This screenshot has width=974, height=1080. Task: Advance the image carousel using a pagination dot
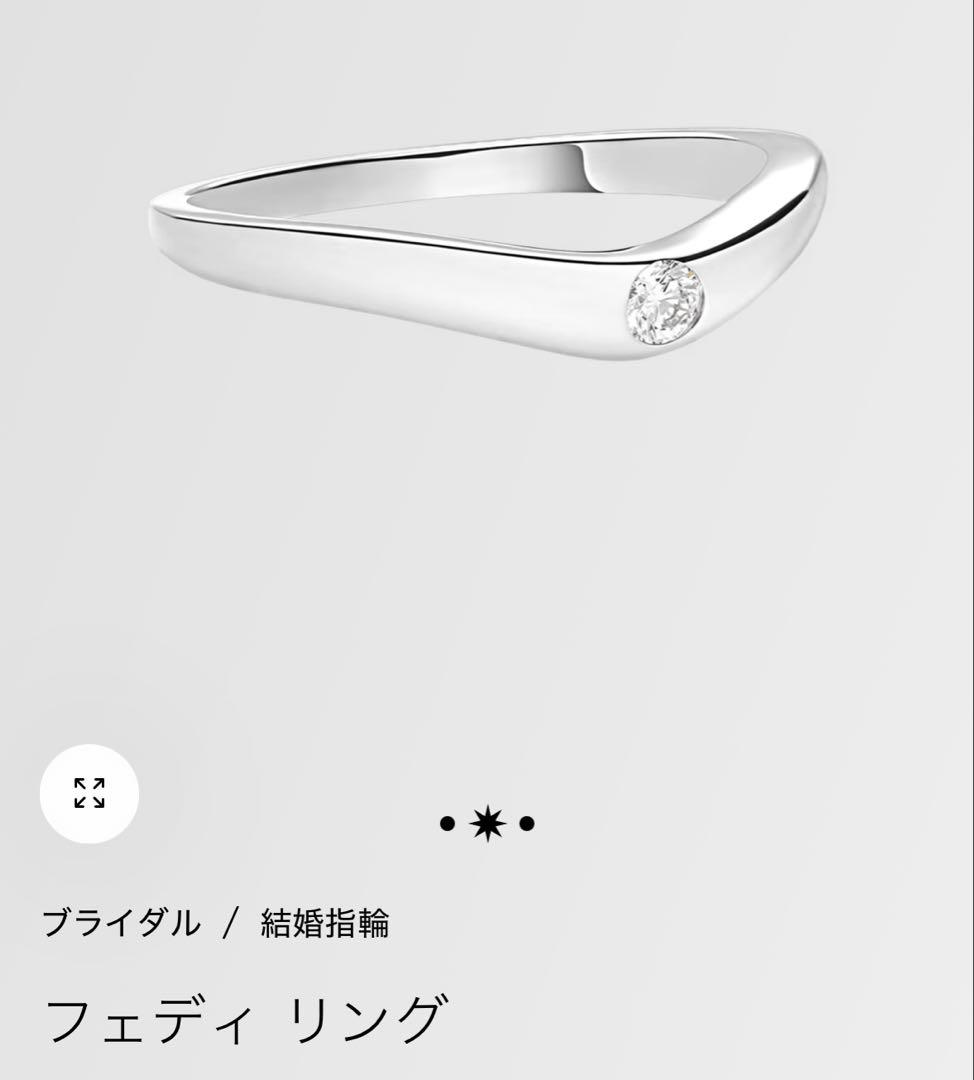click(x=528, y=824)
